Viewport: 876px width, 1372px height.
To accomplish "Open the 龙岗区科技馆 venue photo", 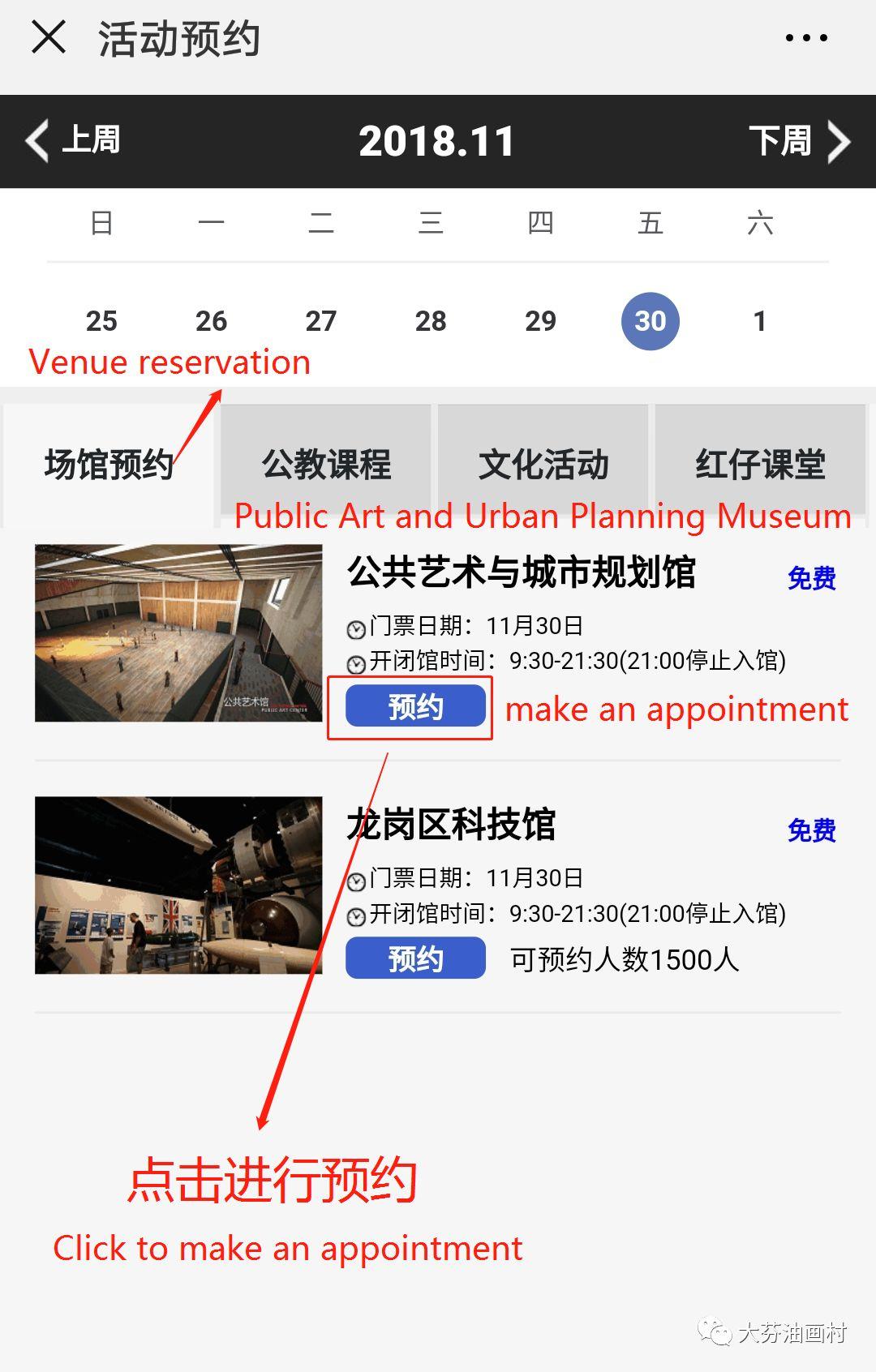I will (178, 885).
